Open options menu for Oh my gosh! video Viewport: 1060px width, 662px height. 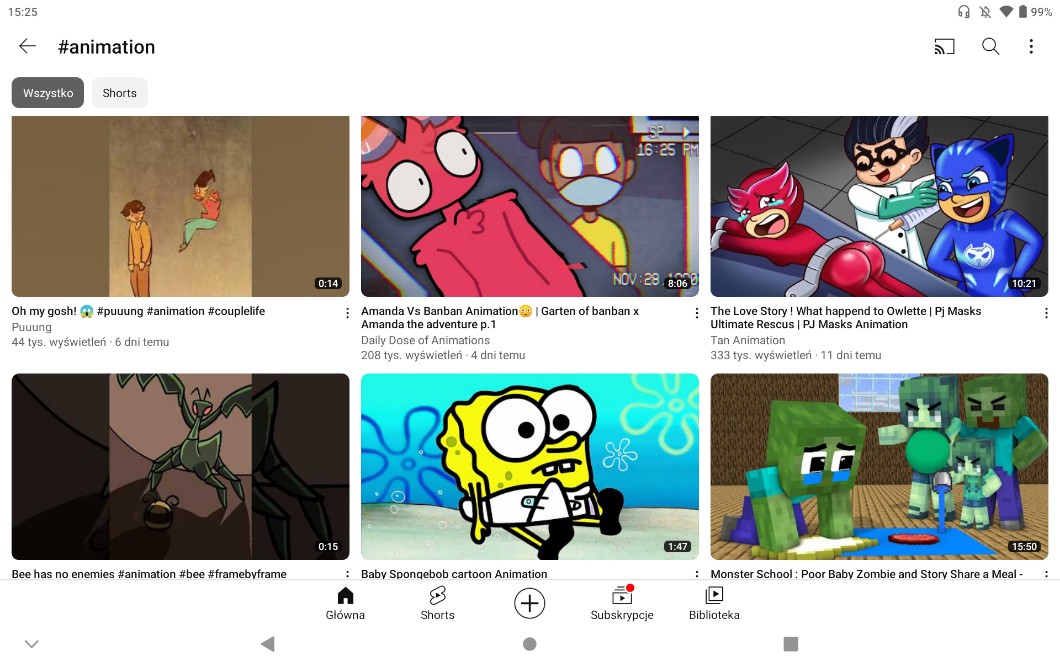coord(347,313)
